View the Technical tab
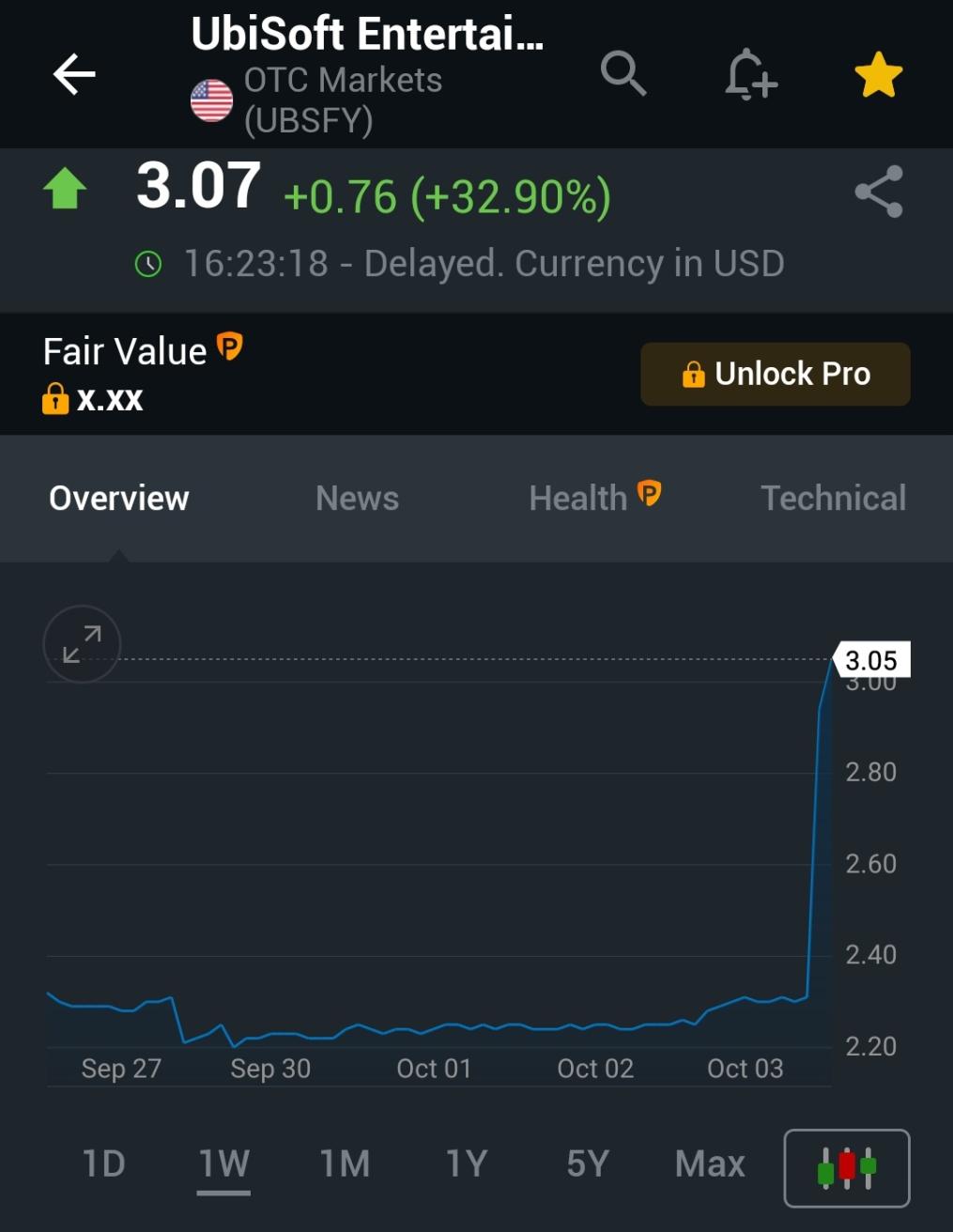This screenshot has width=953, height=1232. pyautogui.click(x=833, y=498)
